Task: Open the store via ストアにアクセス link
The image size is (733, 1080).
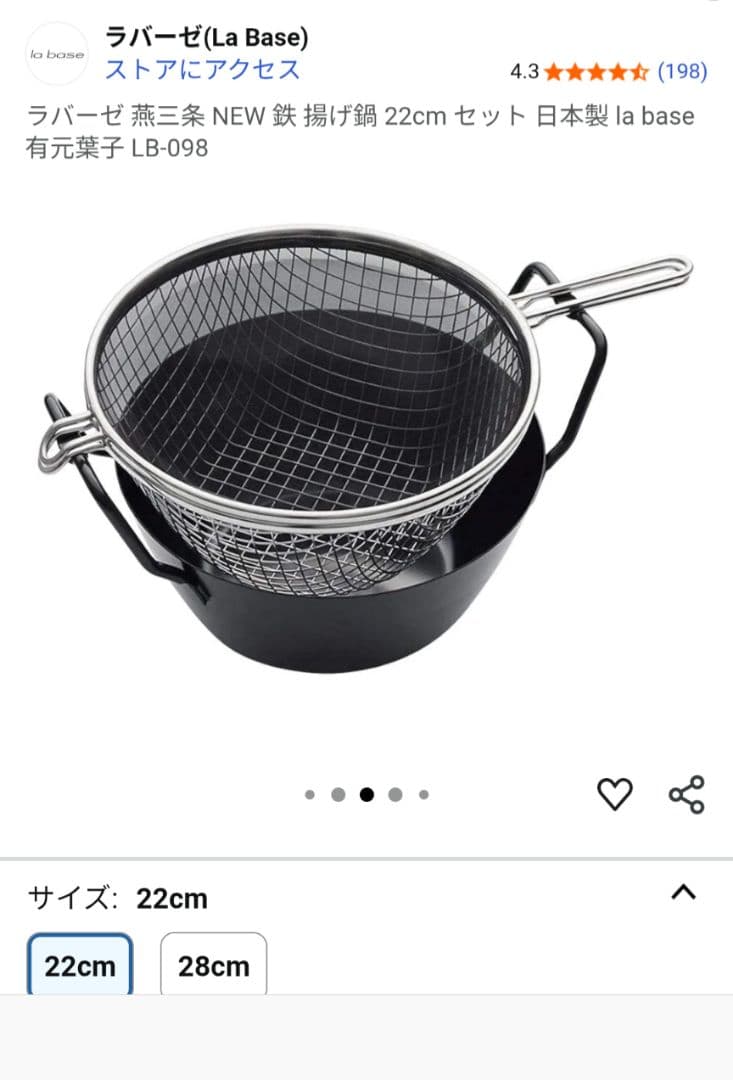Action: (x=200, y=71)
